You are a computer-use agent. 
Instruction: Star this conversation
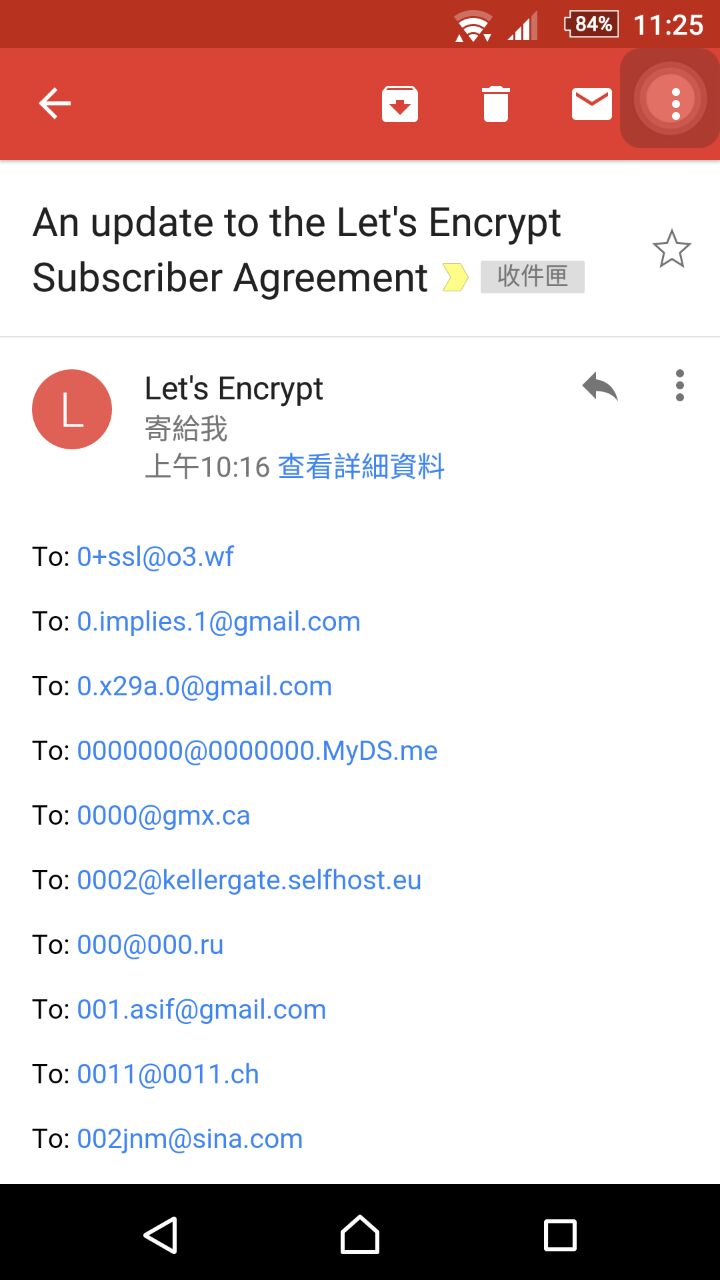pos(671,249)
